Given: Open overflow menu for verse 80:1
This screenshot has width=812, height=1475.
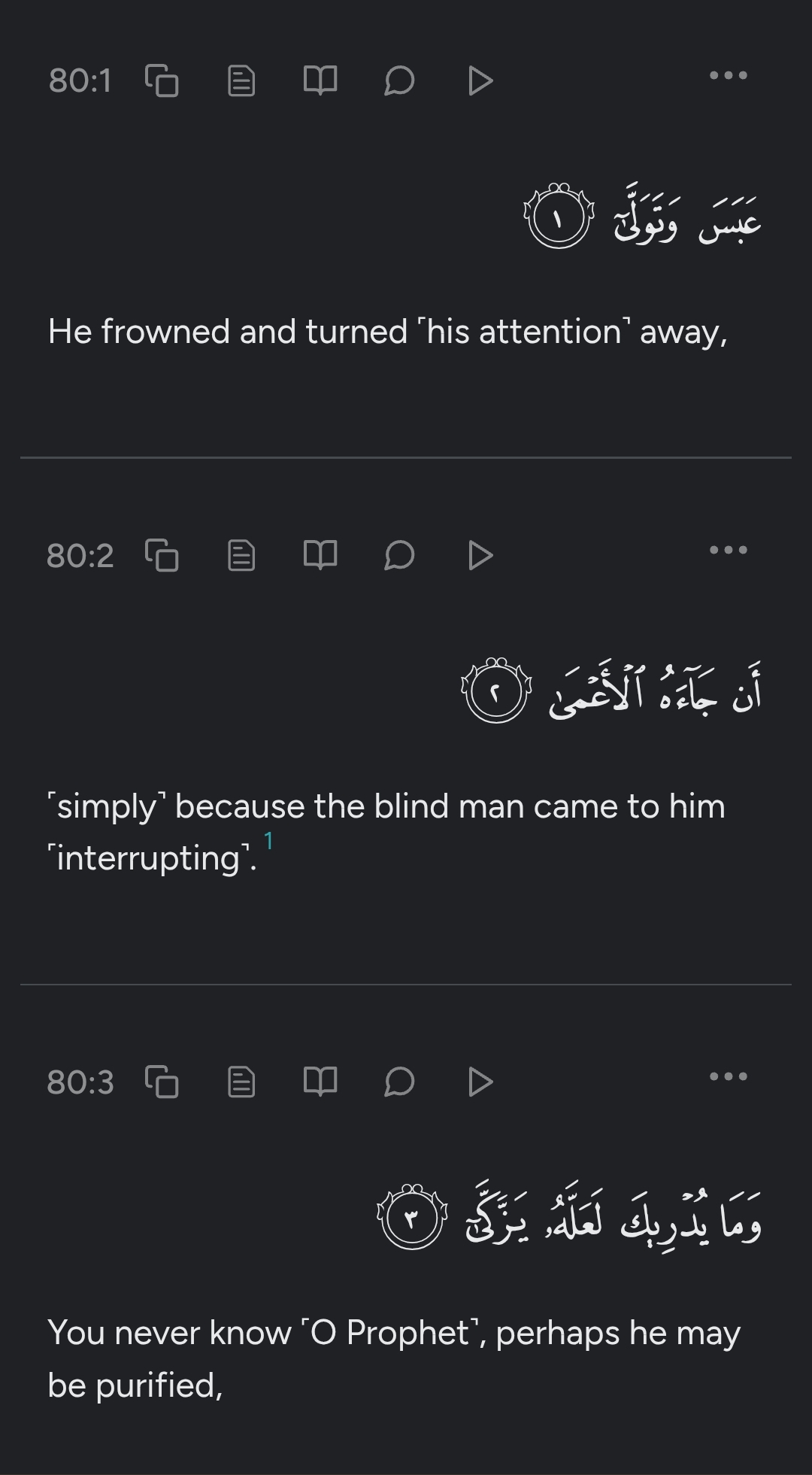Looking at the screenshot, I should click(x=729, y=75).
